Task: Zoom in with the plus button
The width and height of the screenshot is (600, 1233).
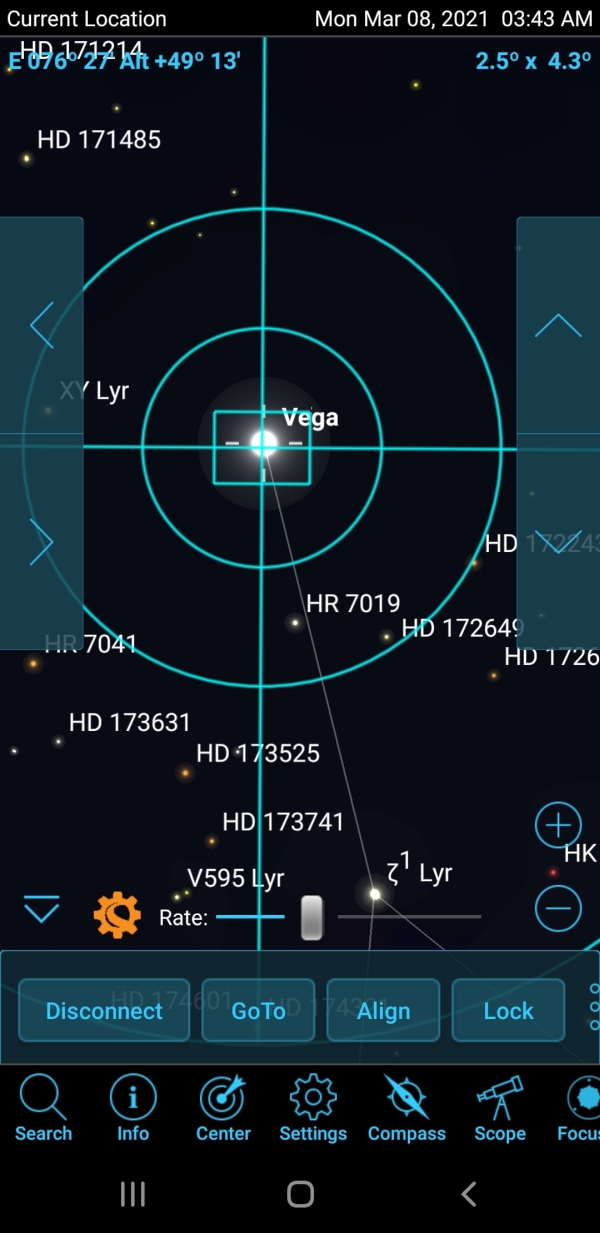Action: click(558, 826)
